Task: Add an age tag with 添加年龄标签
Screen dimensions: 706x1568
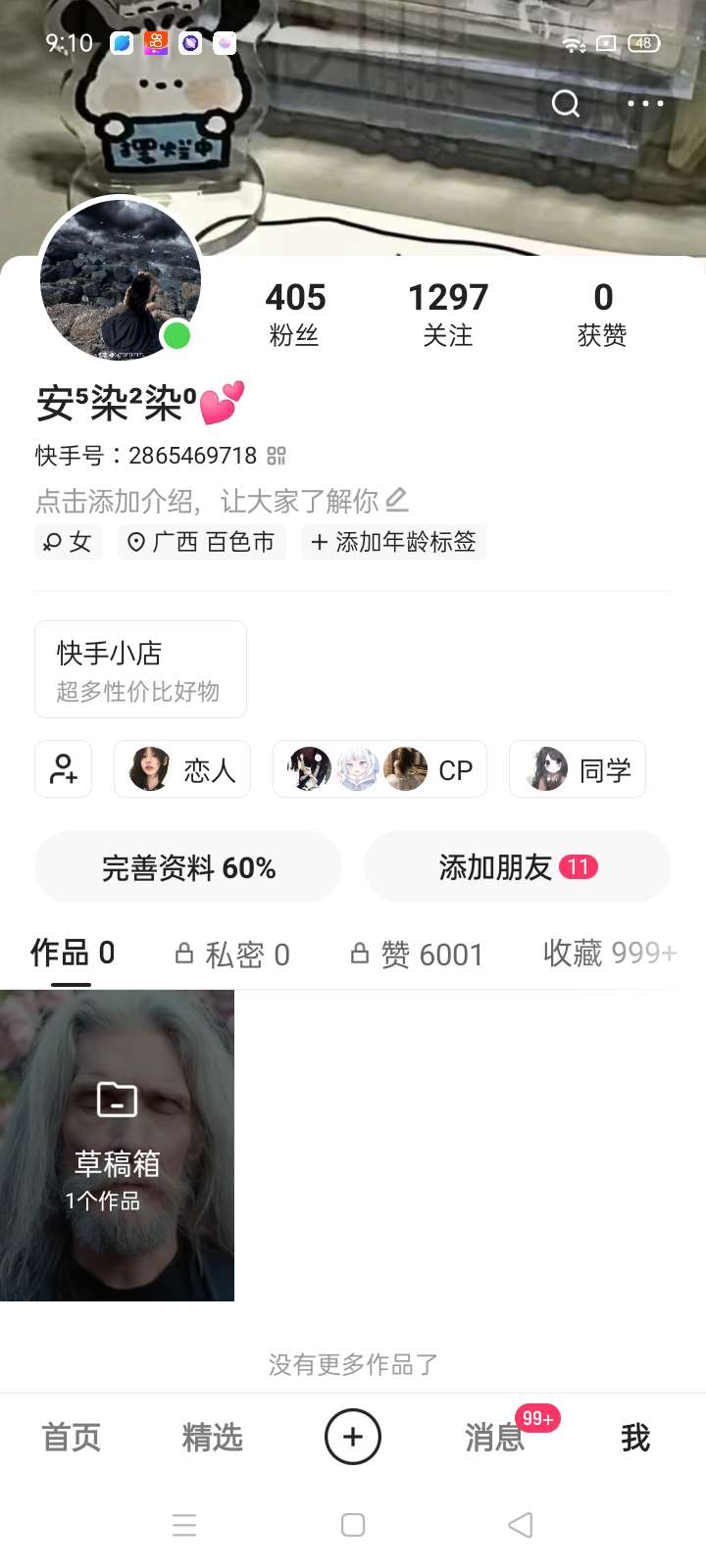Action: click(x=394, y=542)
